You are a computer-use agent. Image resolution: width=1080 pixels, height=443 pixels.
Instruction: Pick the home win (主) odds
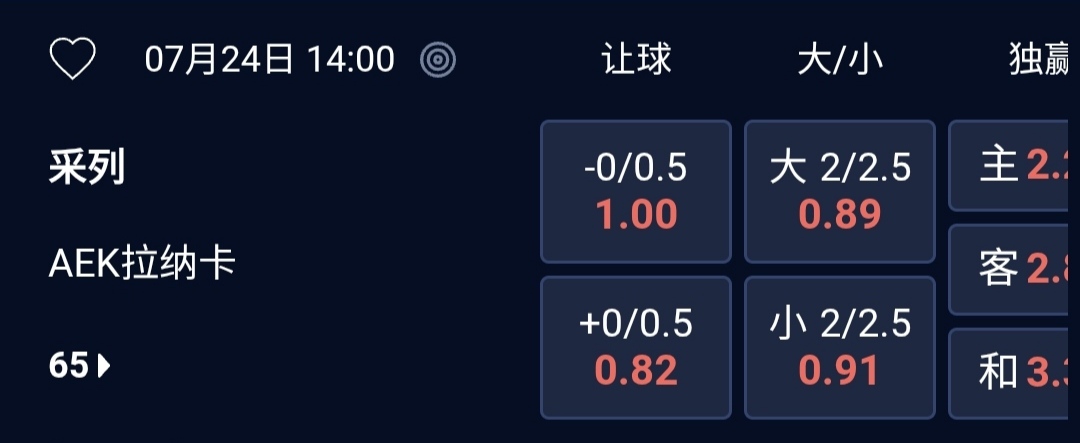1014,166
